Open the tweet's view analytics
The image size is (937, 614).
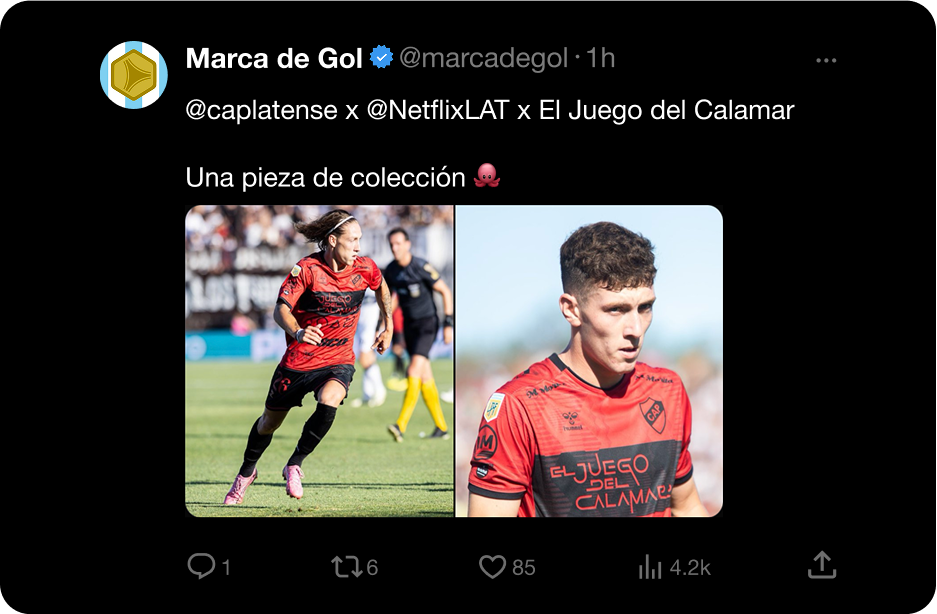click(x=651, y=567)
